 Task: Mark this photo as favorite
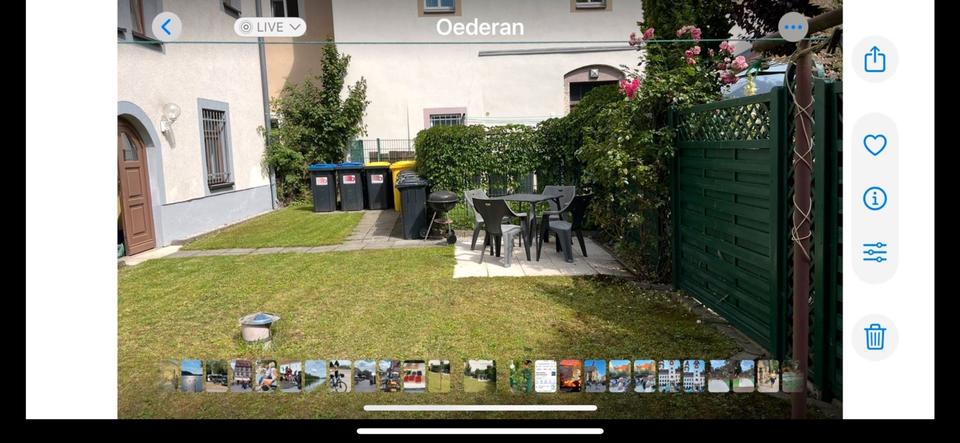tap(875, 145)
